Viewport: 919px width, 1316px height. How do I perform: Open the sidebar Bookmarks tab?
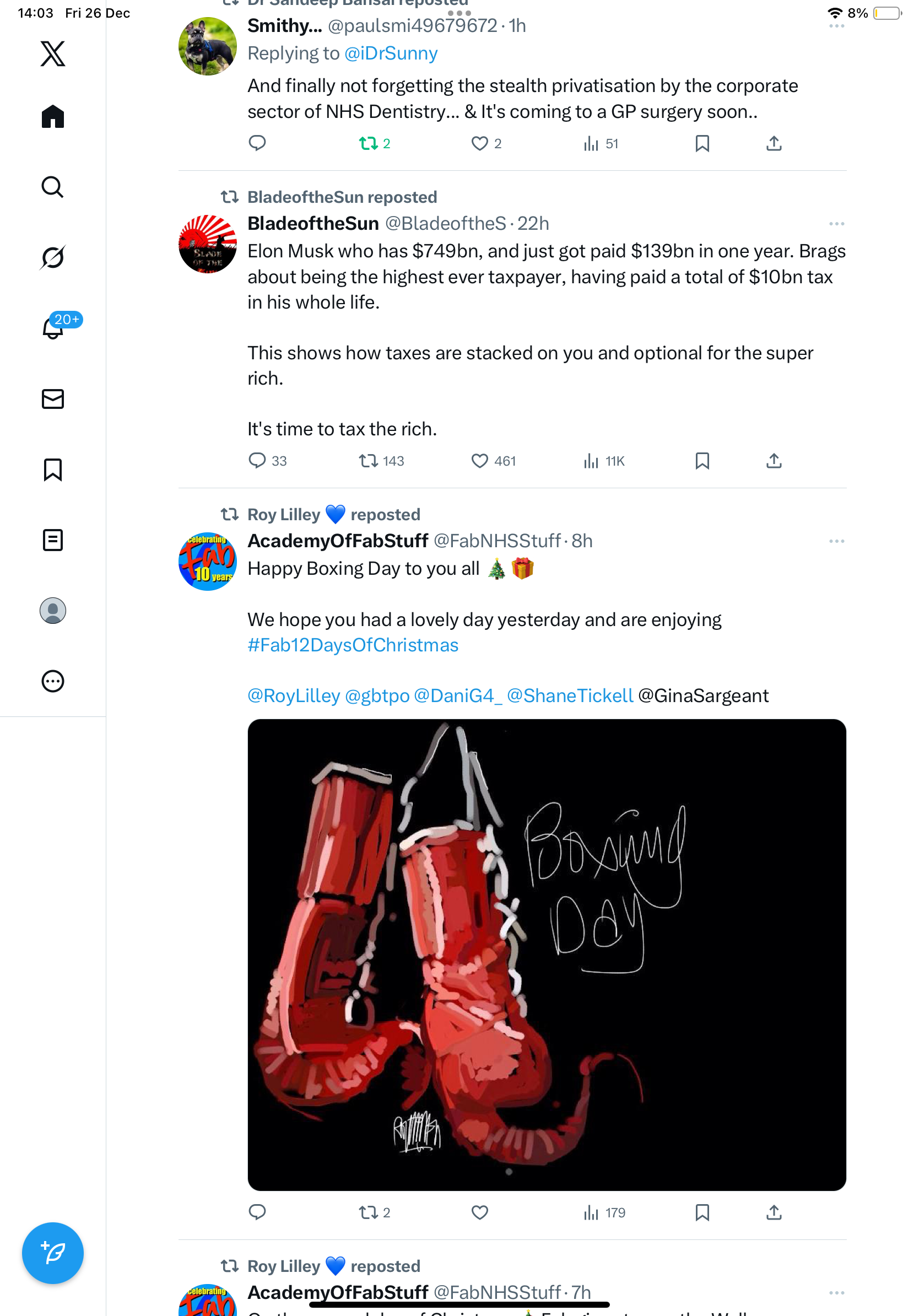(x=53, y=470)
